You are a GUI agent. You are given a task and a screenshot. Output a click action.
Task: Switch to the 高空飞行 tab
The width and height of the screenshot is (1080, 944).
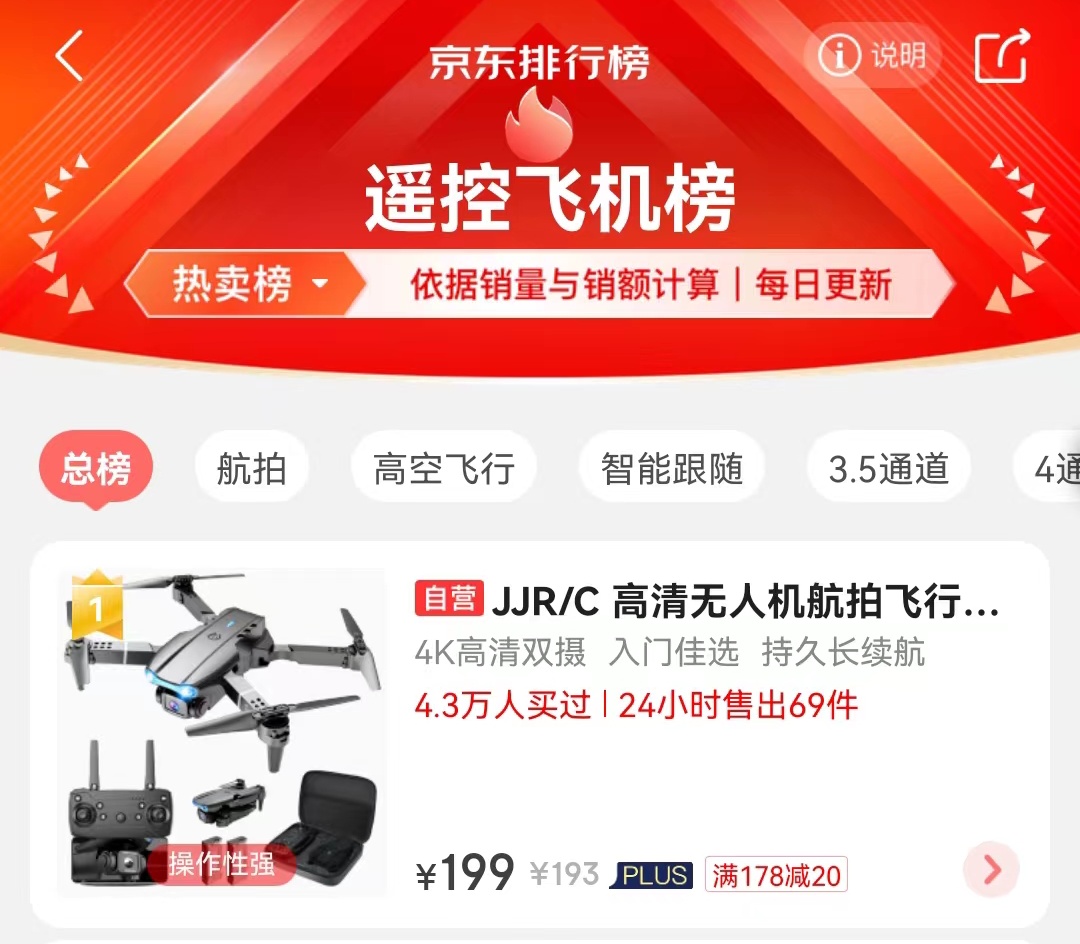pos(443,468)
